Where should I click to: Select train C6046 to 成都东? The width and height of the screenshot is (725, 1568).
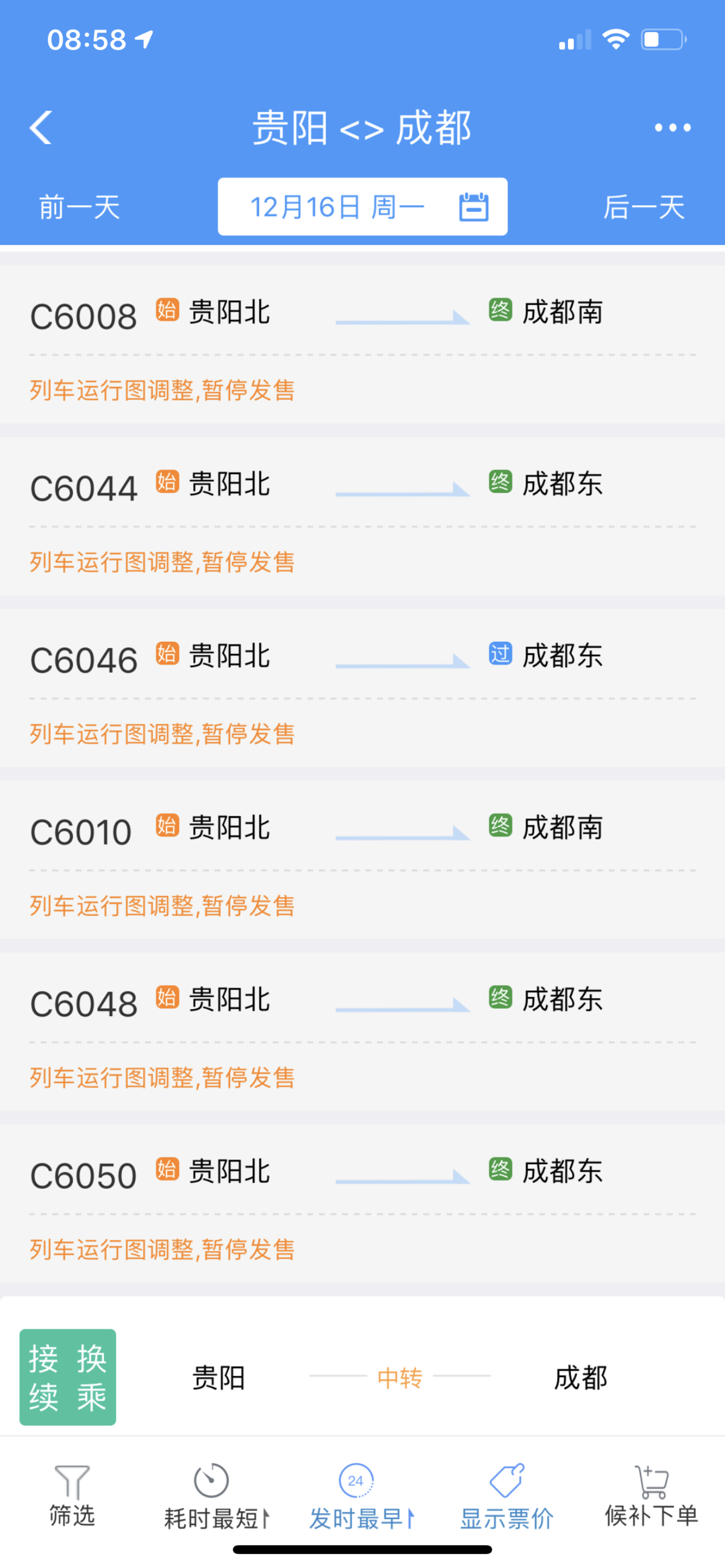tap(362, 687)
